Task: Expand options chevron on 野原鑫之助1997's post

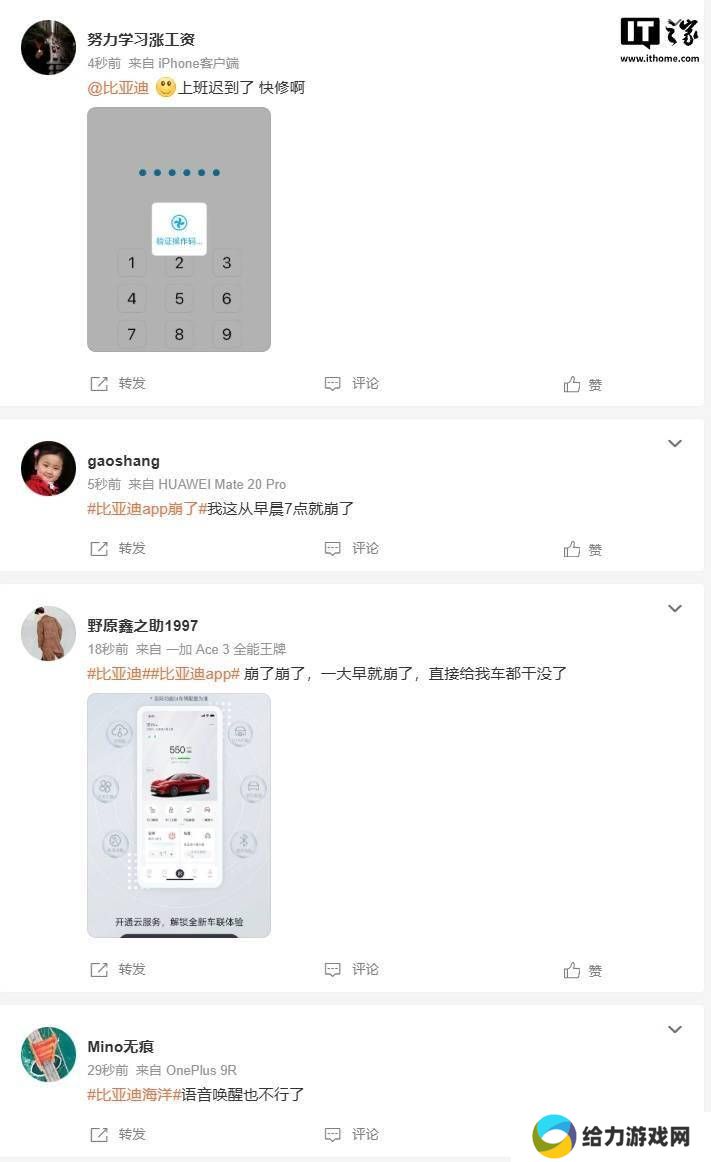Action: (675, 608)
